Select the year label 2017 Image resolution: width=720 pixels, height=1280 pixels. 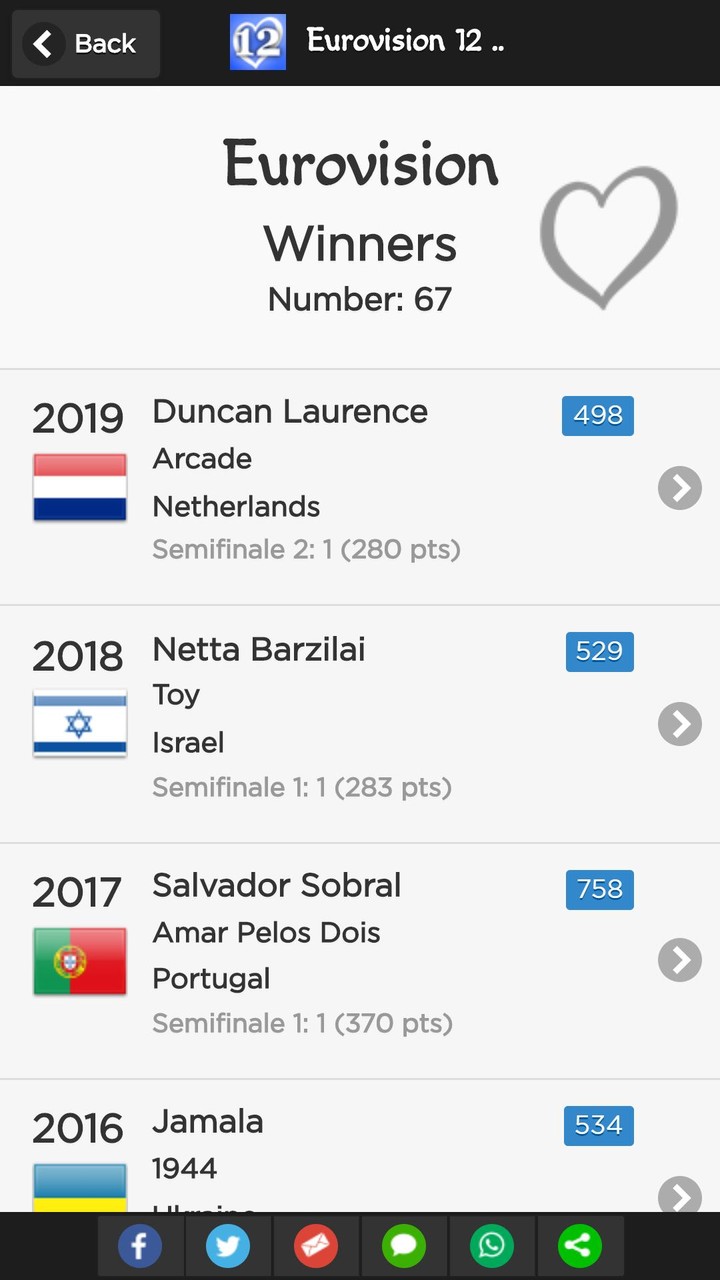[77, 891]
